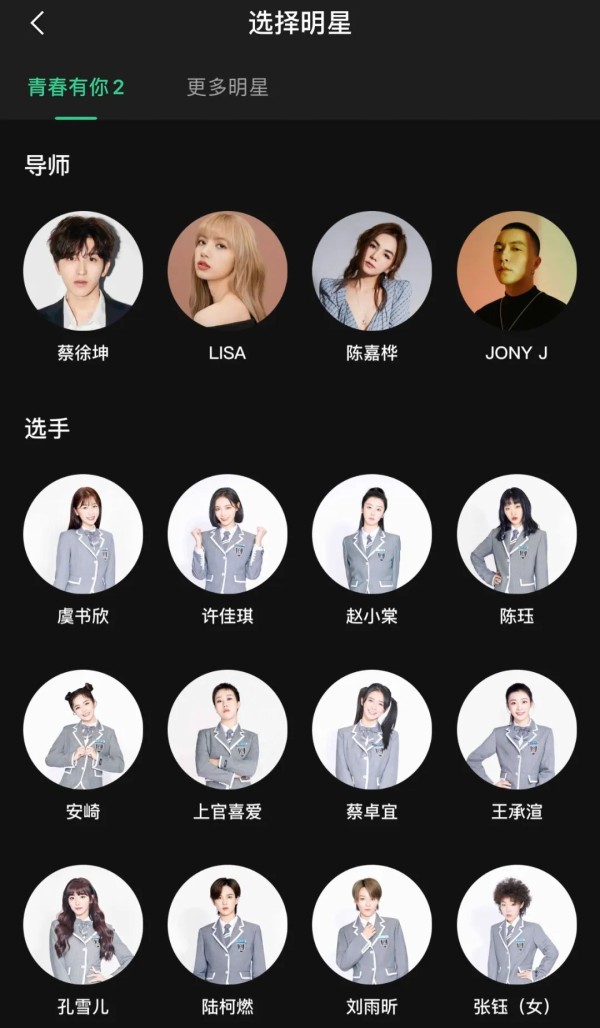Tap contestant 陆柯燃

pos(227,925)
